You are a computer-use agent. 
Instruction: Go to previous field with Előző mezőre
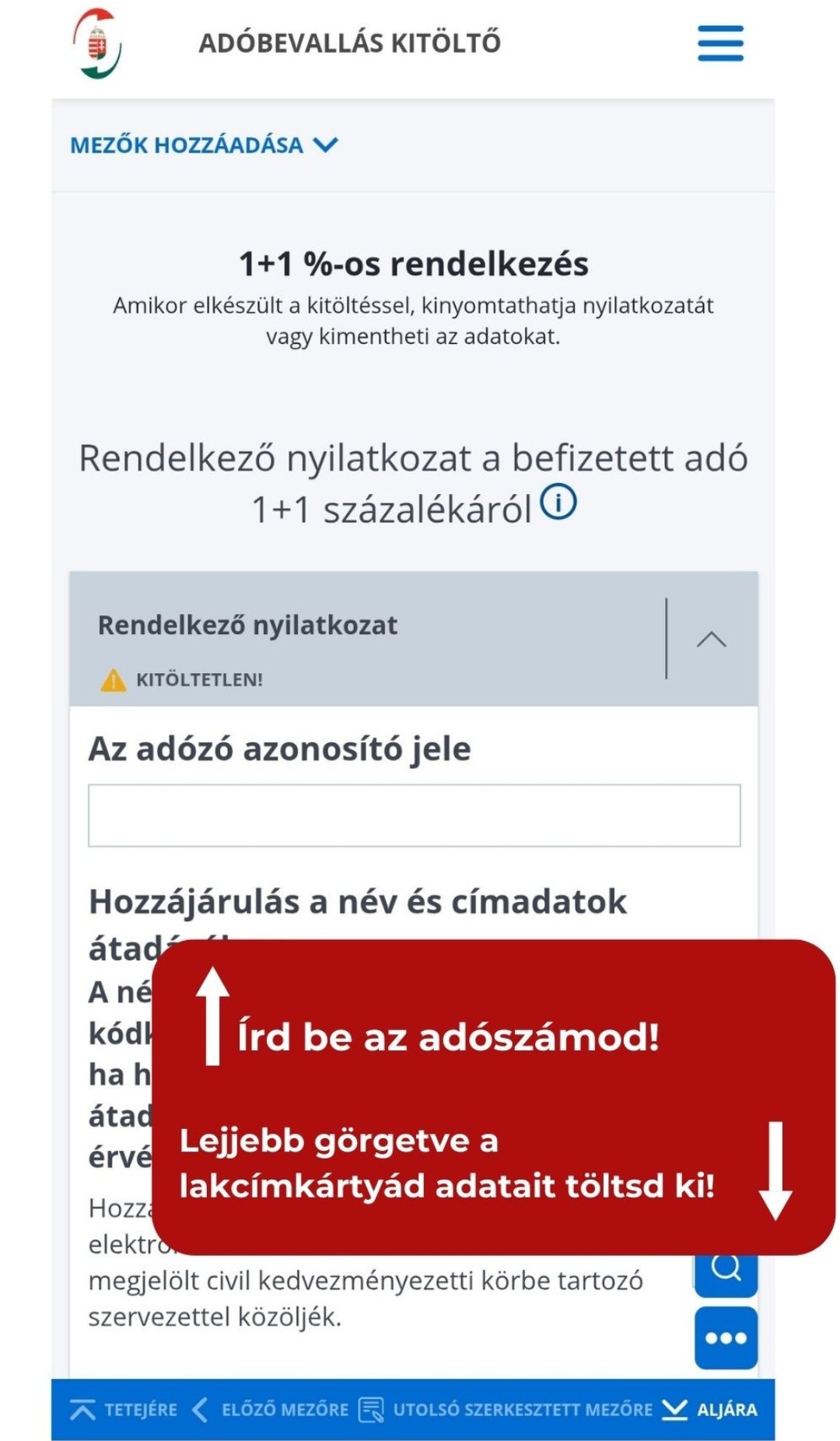271,1409
